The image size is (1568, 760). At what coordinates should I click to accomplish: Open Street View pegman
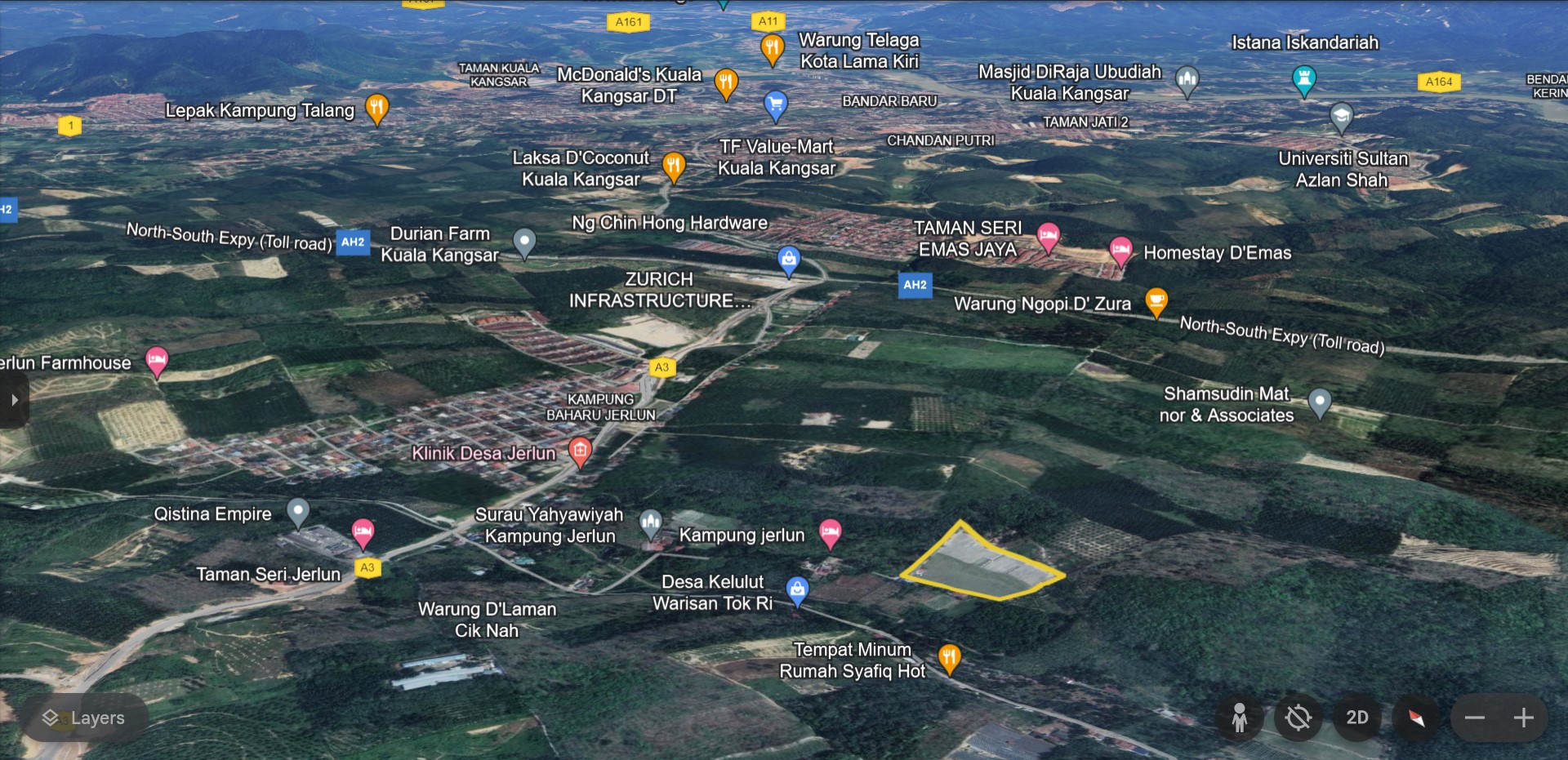[x=1239, y=718]
